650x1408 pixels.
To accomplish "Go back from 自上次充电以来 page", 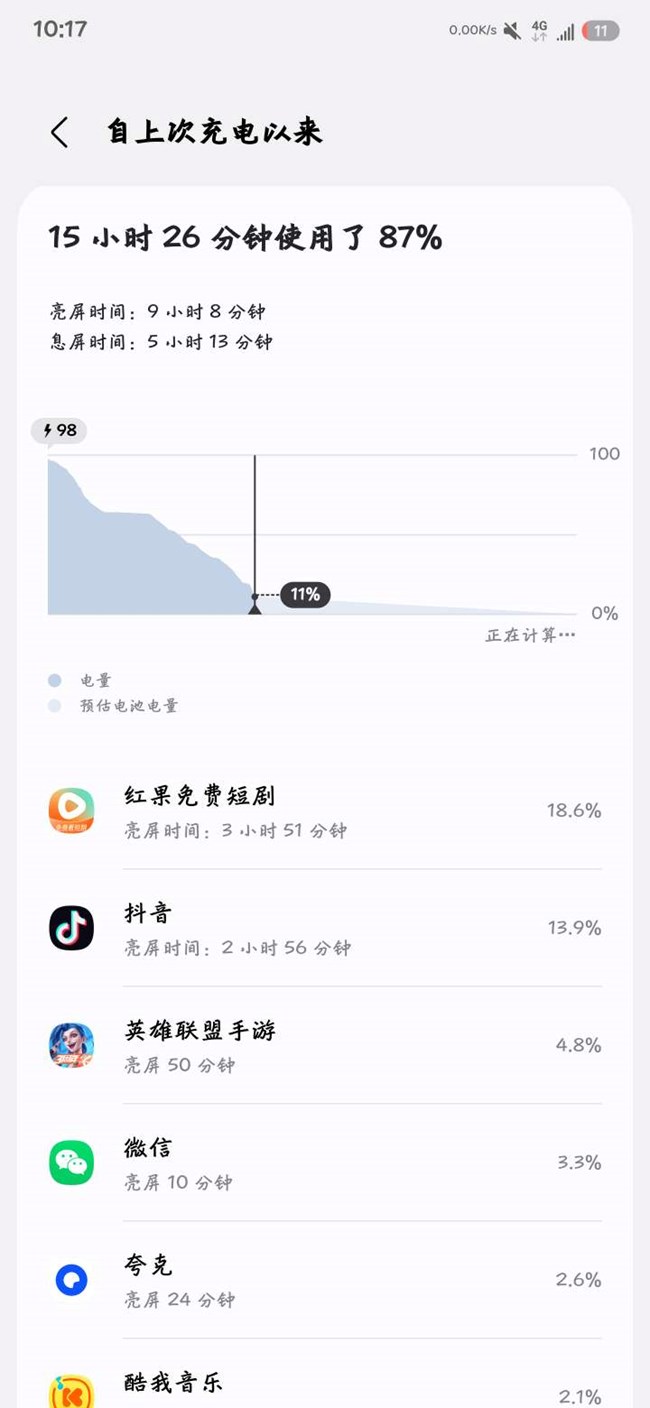I will coord(60,133).
